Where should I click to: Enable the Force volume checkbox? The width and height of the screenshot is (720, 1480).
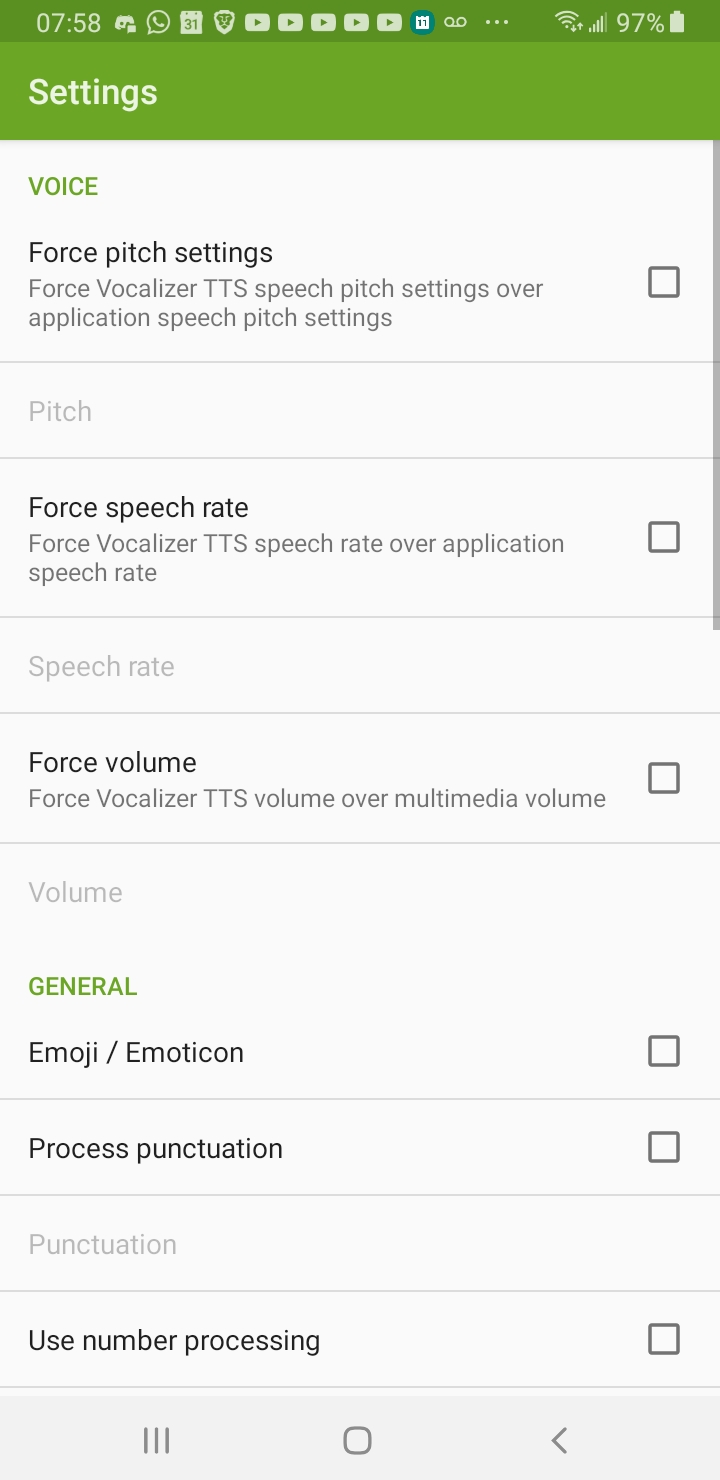(x=663, y=778)
